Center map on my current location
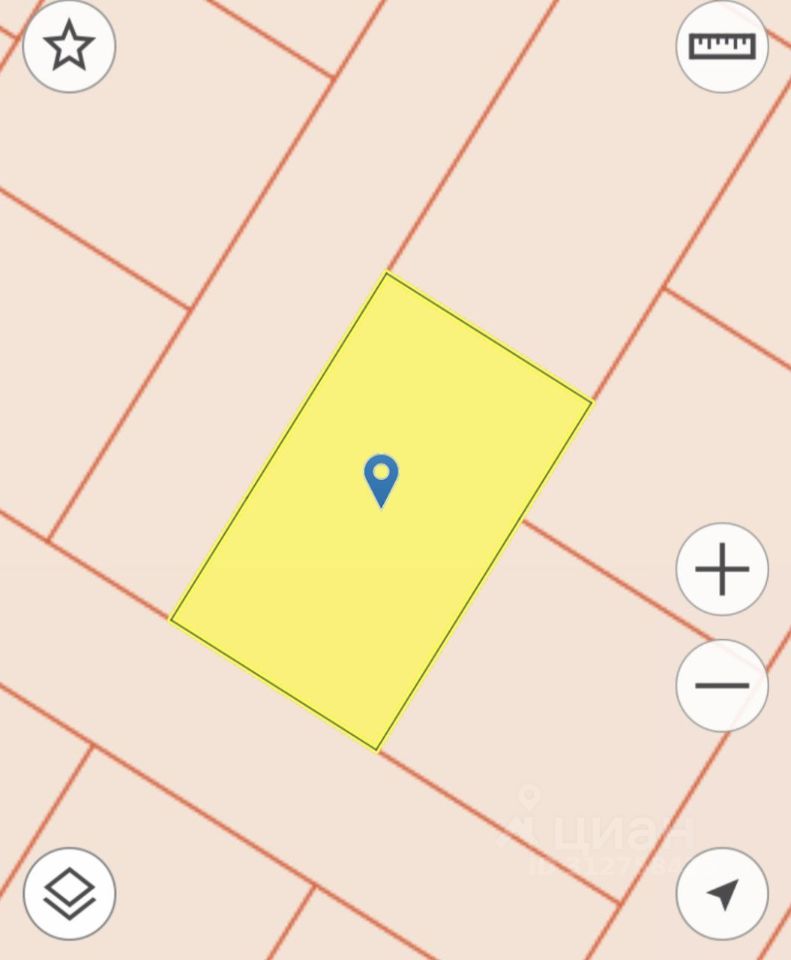 [x=722, y=893]
